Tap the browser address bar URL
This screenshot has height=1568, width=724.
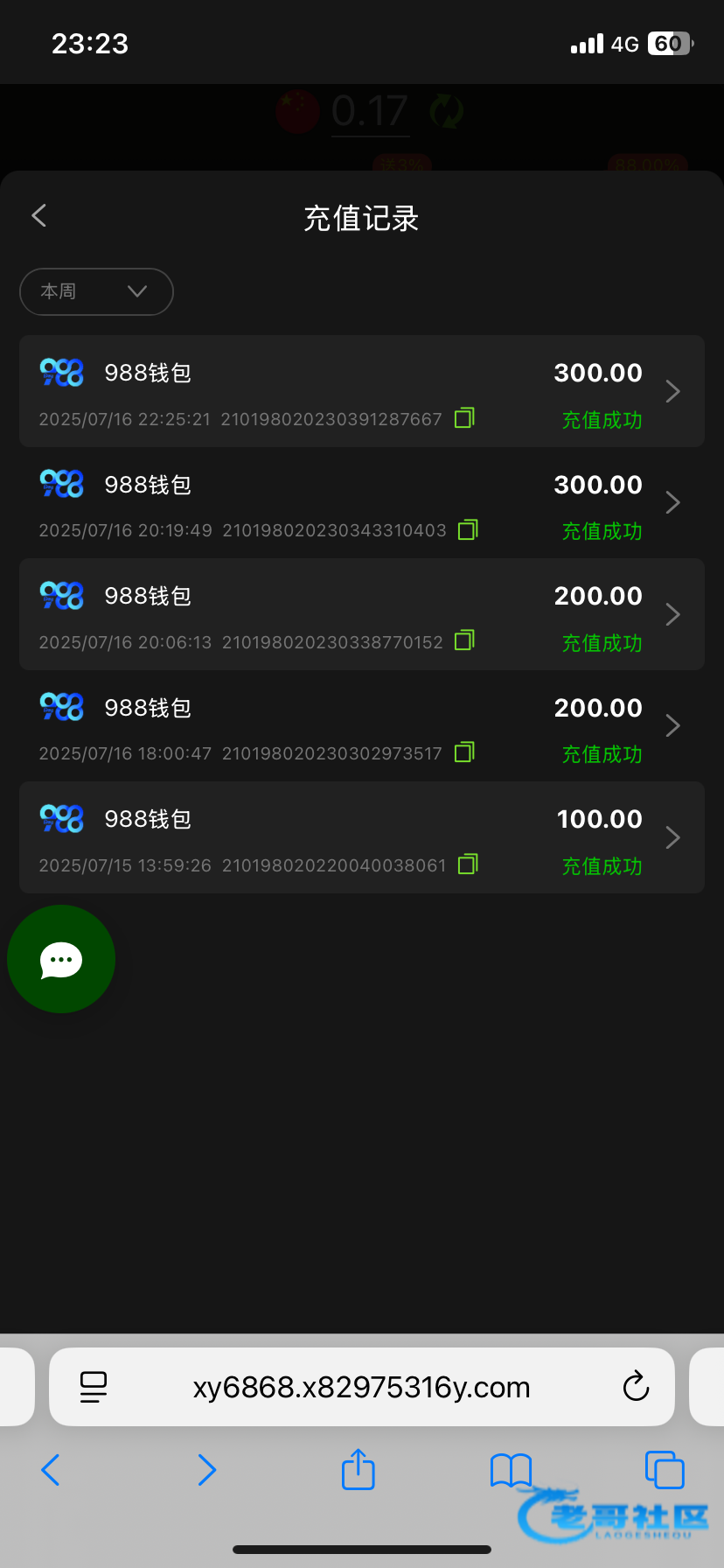point(362,1387)
